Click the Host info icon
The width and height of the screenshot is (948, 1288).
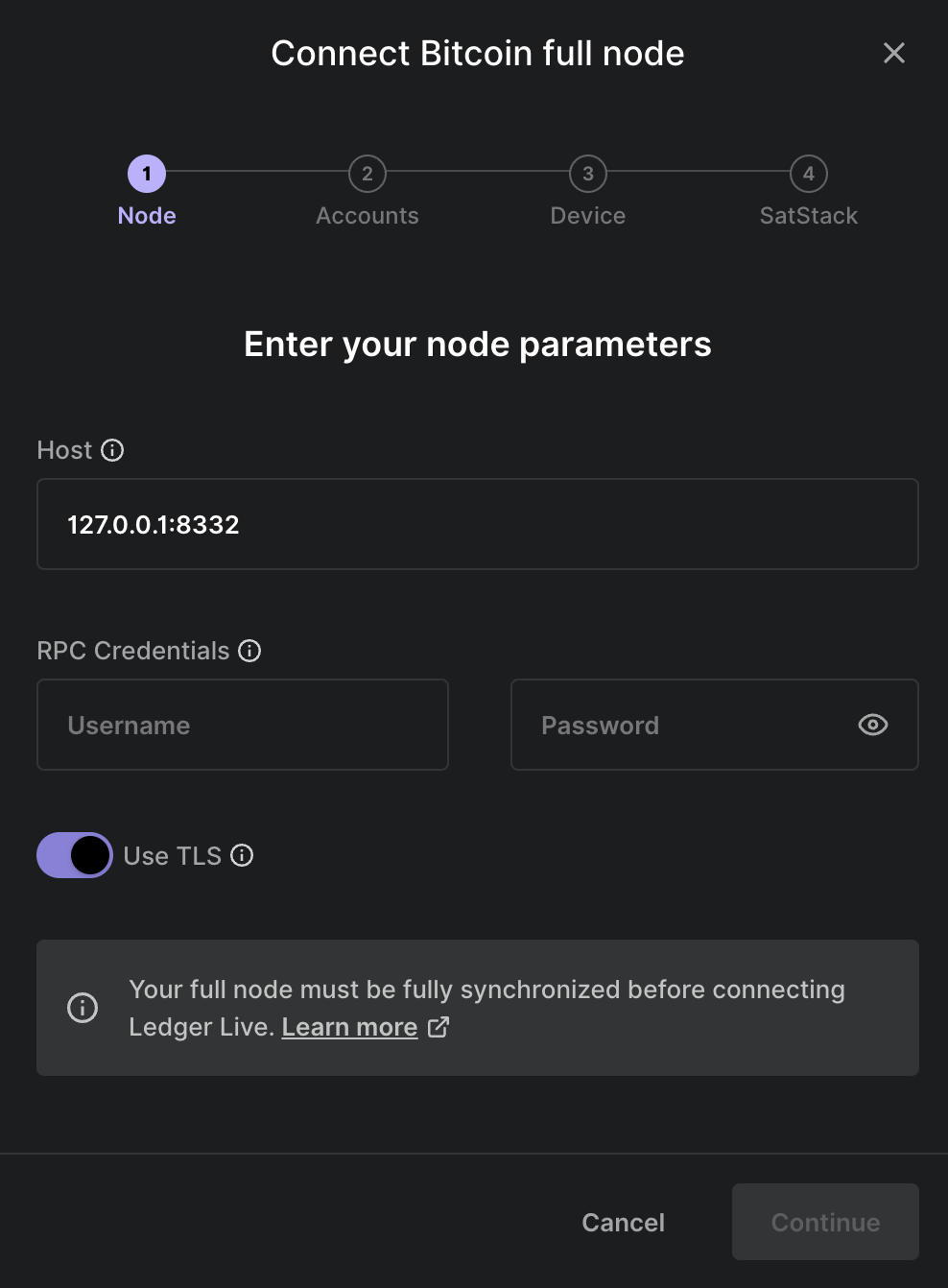[113, 449]
